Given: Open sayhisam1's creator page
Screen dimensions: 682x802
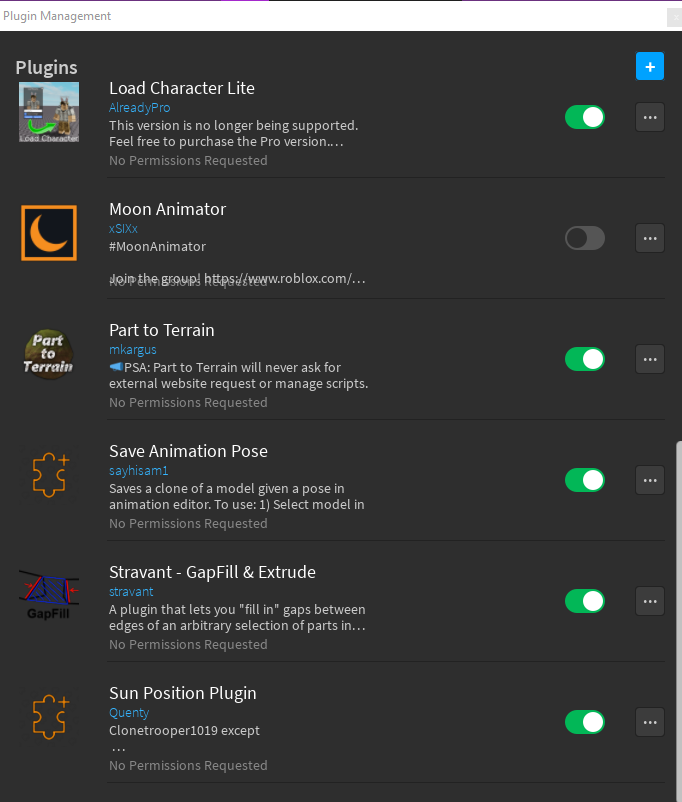Looking at the screenshot, I should click(x=139, y=470).
